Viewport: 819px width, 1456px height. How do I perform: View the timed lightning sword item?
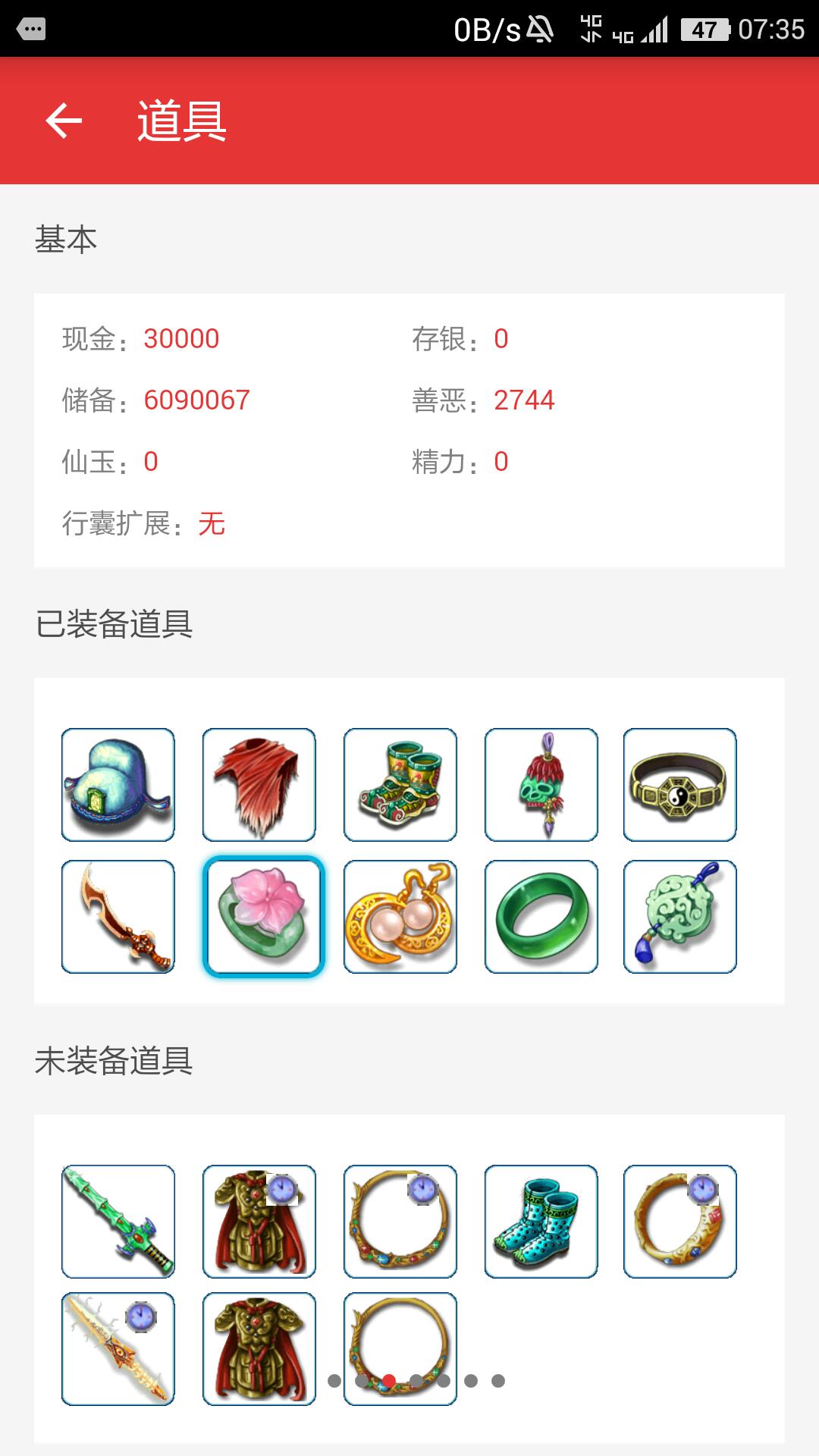(x=118, y=1349)
